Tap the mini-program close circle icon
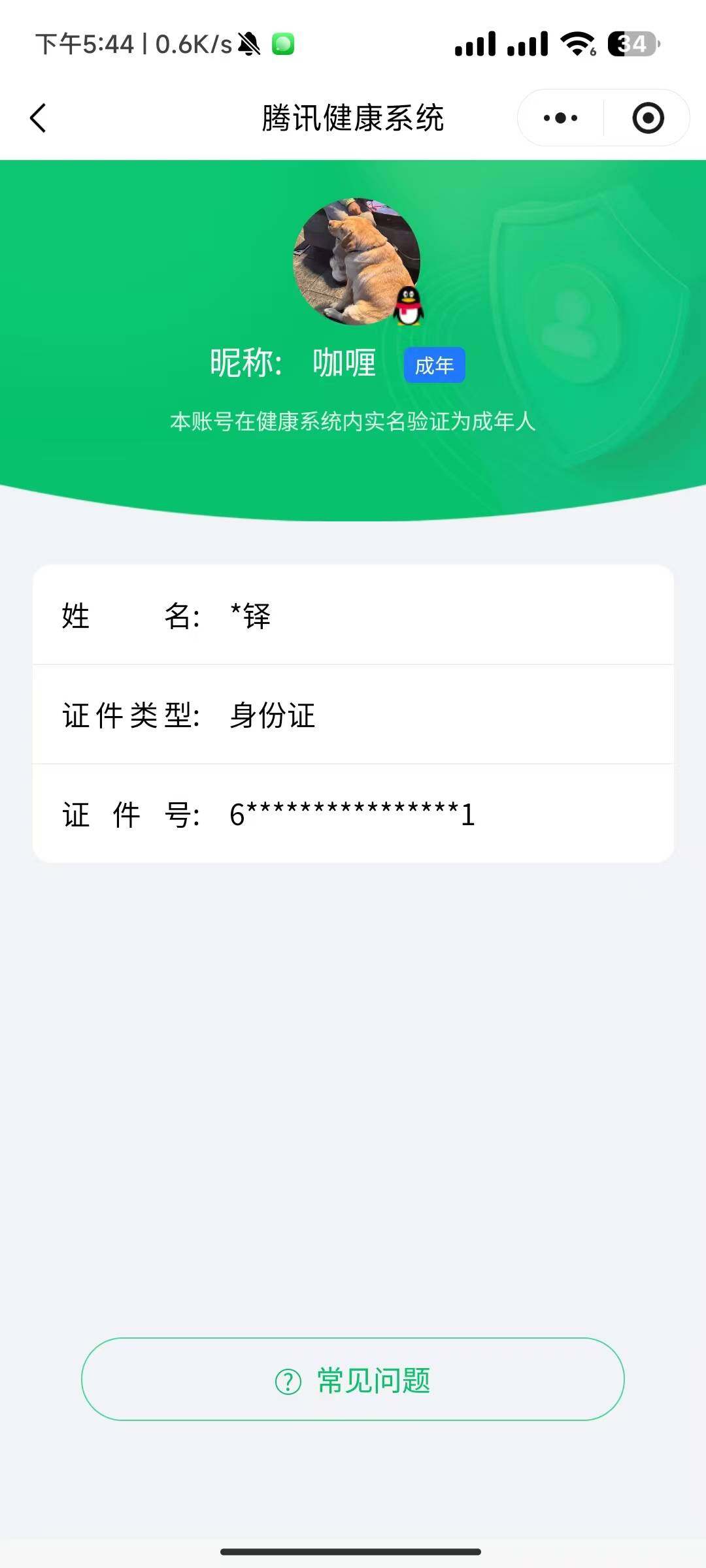 point(647,118)
